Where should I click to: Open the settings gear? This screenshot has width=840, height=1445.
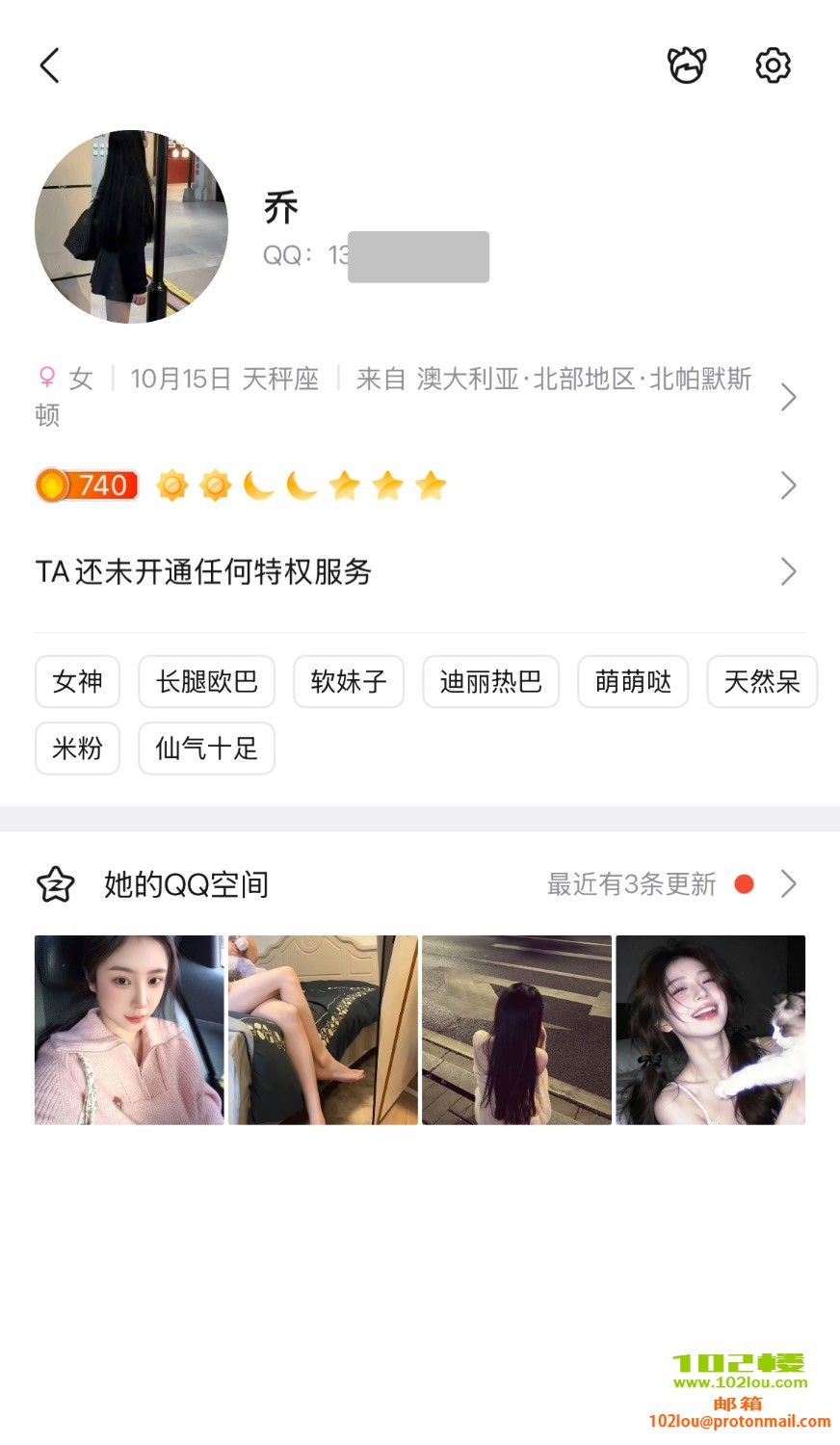click(773, 66)
